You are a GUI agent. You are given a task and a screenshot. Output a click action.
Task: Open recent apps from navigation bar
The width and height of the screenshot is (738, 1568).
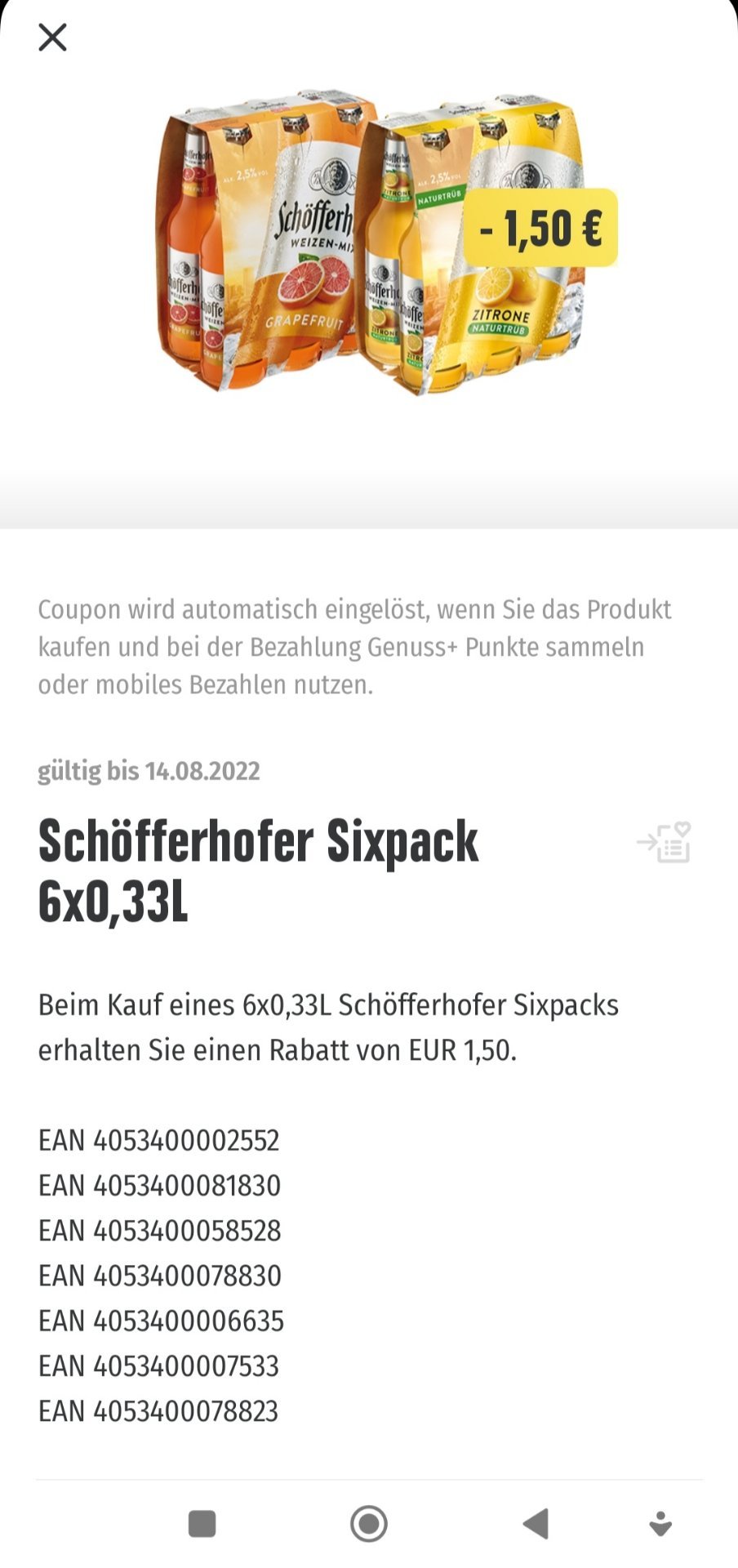[202, 1523]
